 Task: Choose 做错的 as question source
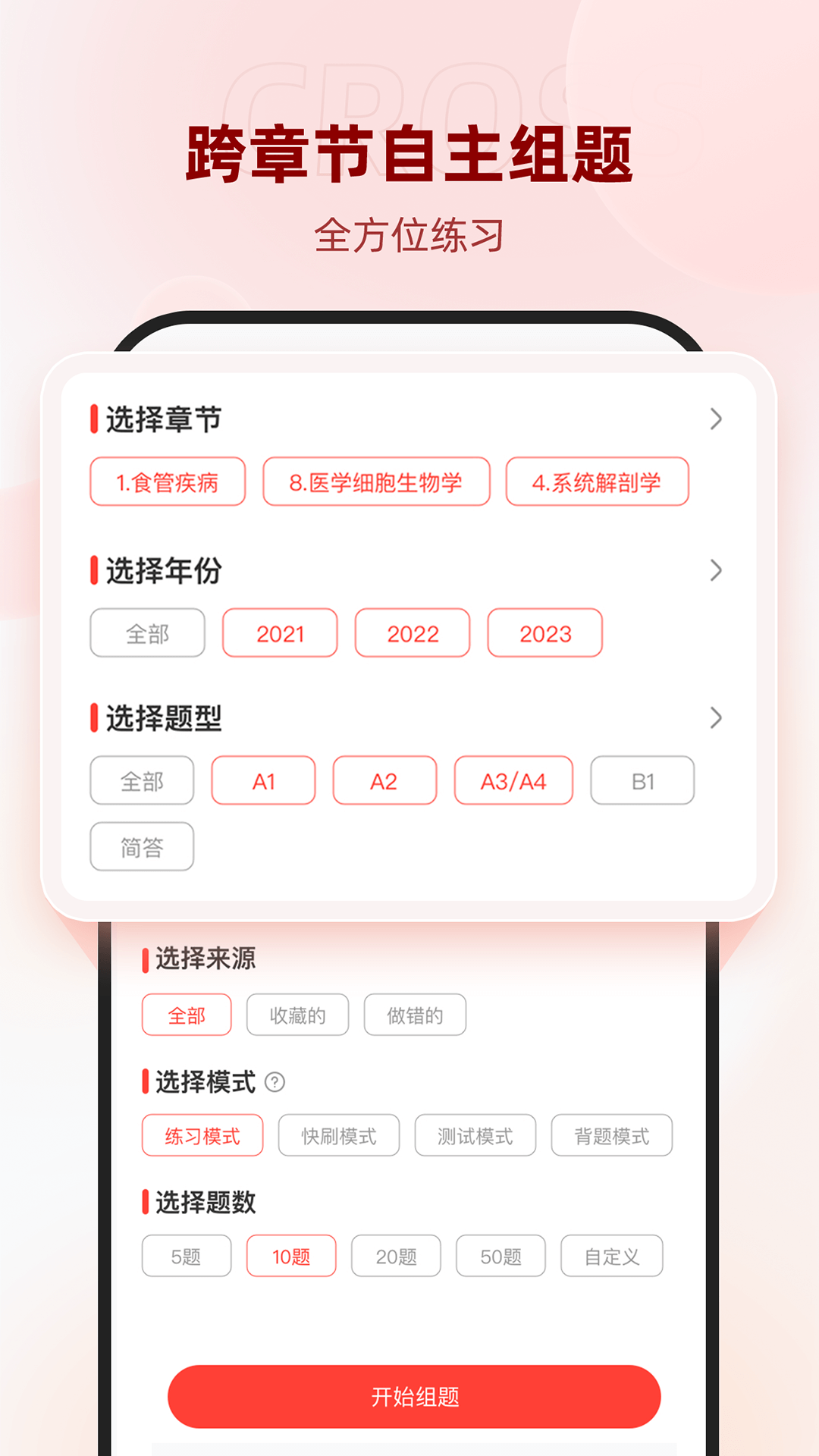click(416, 1014)
